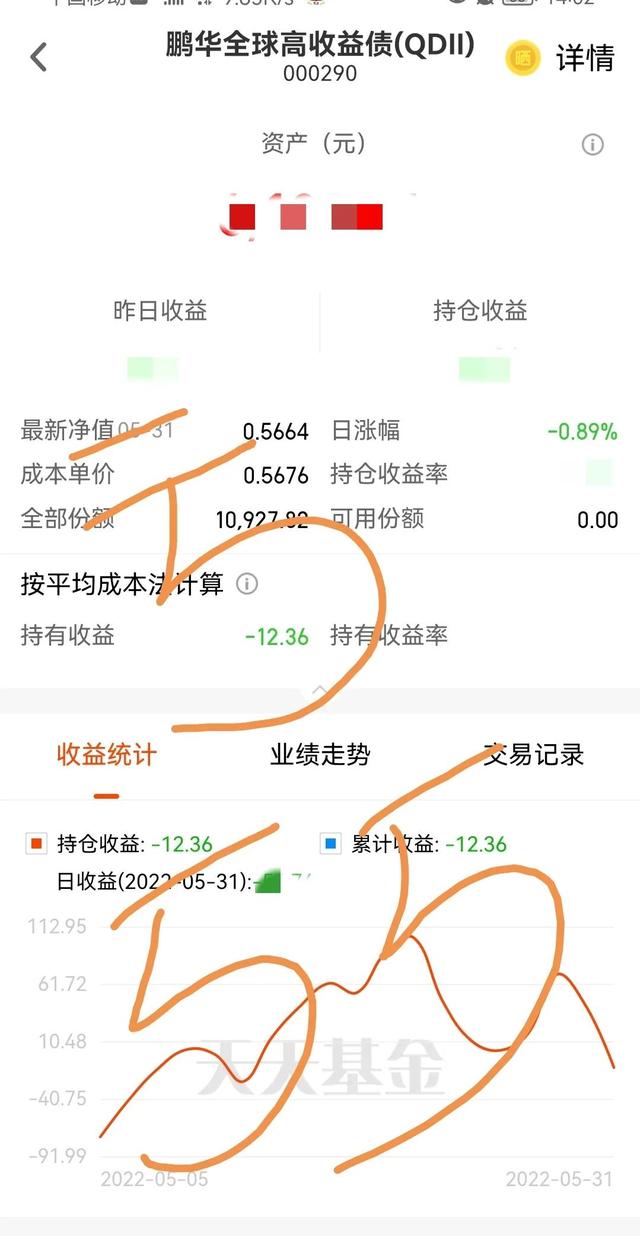Go back with the top-left arrow
Image resolution: width=640 pixels, height=1236 pixels.
(39, 57)
